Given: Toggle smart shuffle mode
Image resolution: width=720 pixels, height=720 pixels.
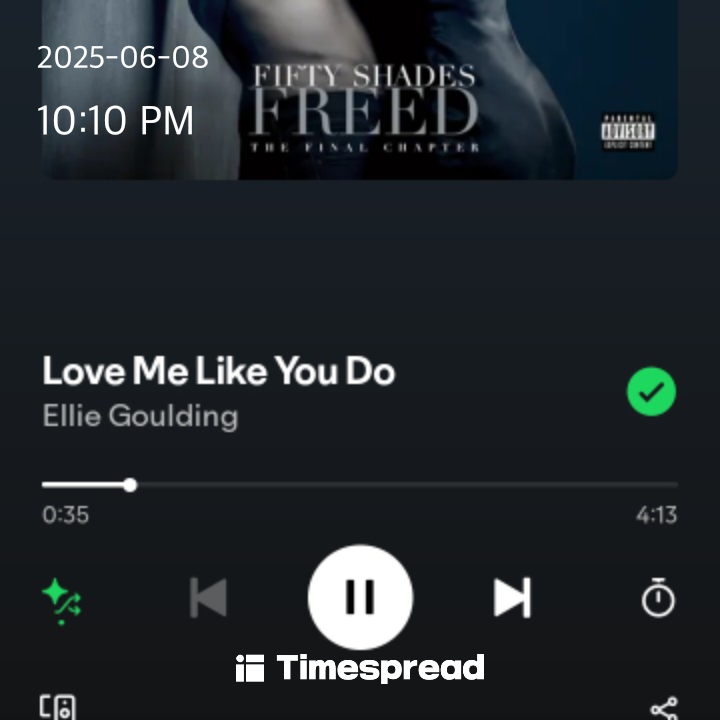Looking at the screenshot, I should [x=61, y=599].
